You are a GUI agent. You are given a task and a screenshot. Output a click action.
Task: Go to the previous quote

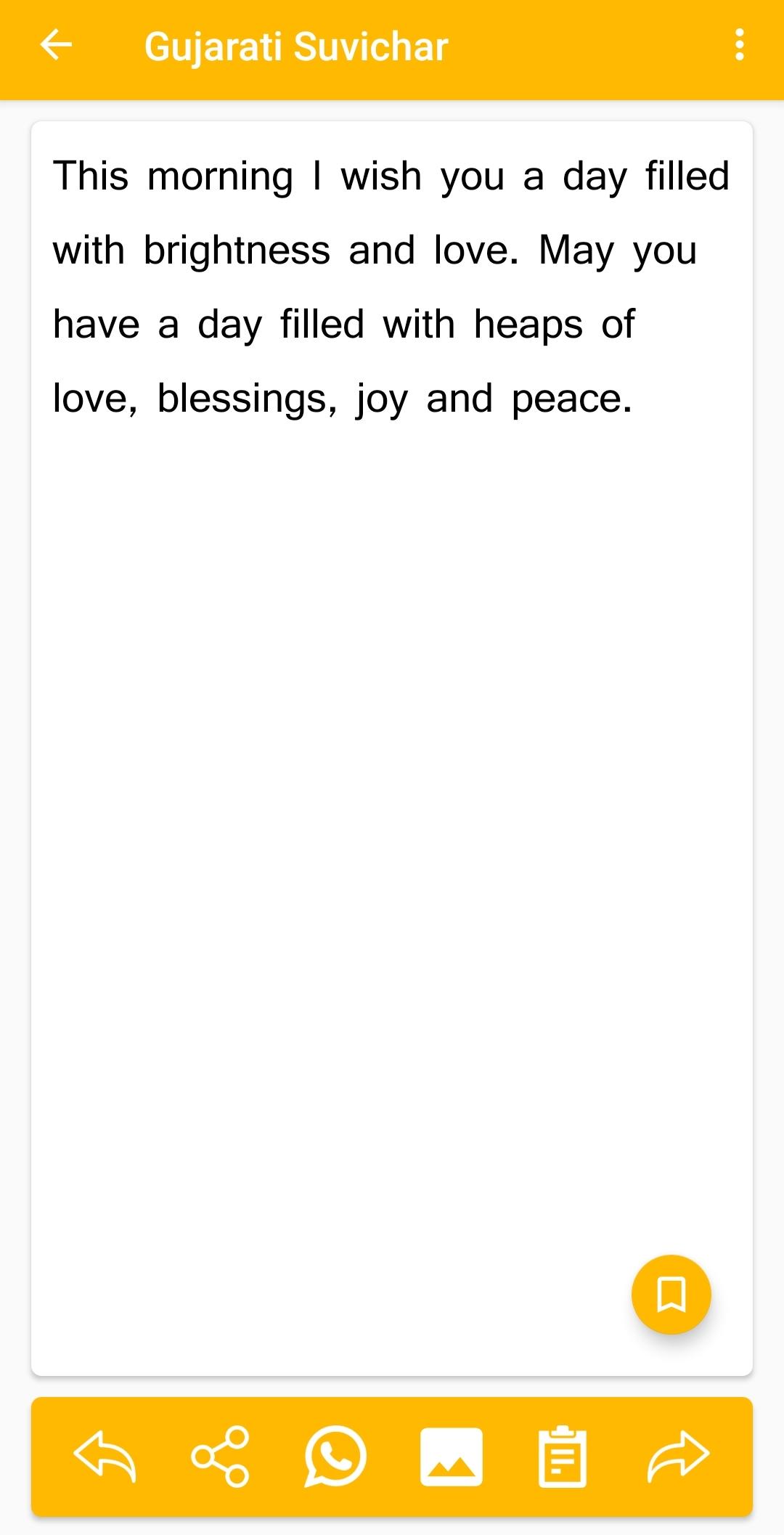click(105, 1456)
